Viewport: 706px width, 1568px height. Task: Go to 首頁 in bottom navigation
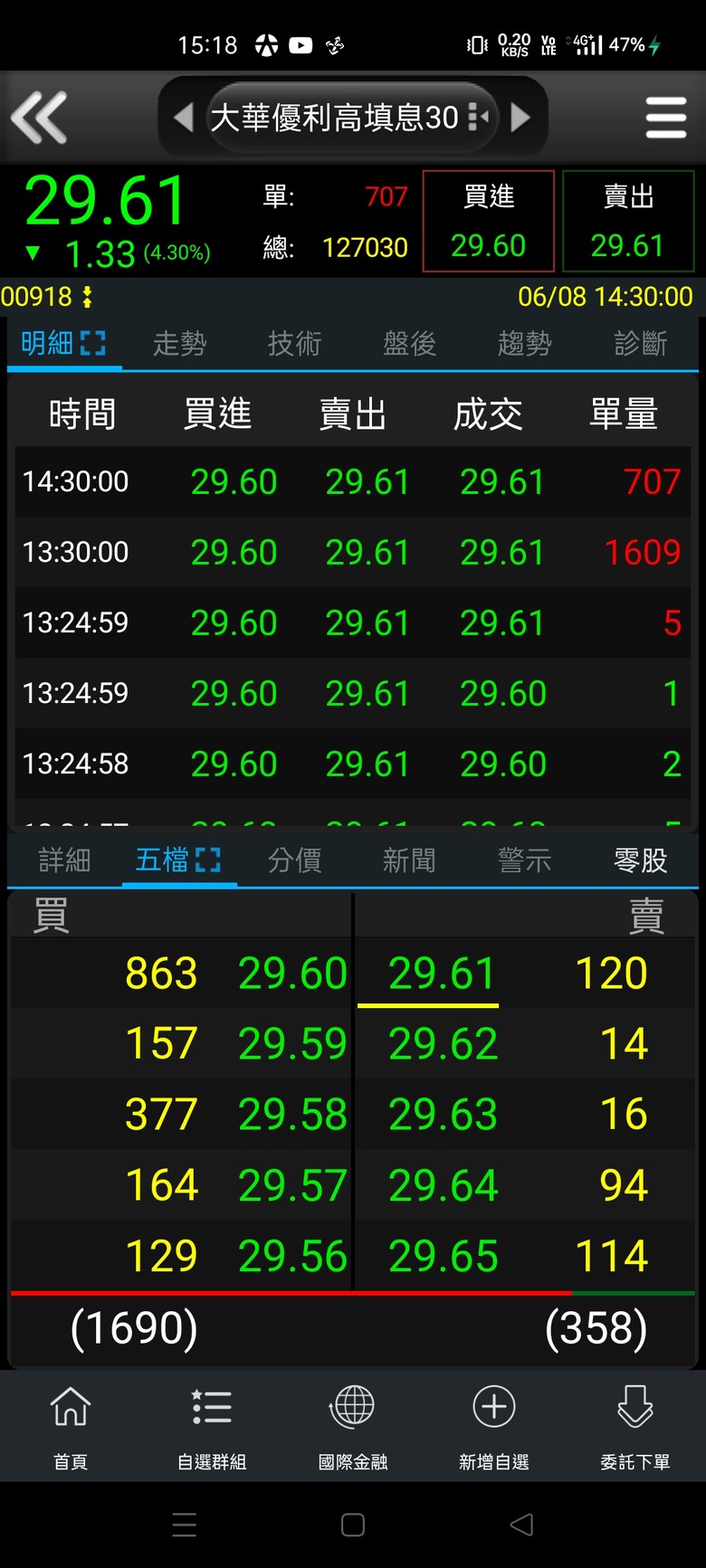tap(71, 1426)
